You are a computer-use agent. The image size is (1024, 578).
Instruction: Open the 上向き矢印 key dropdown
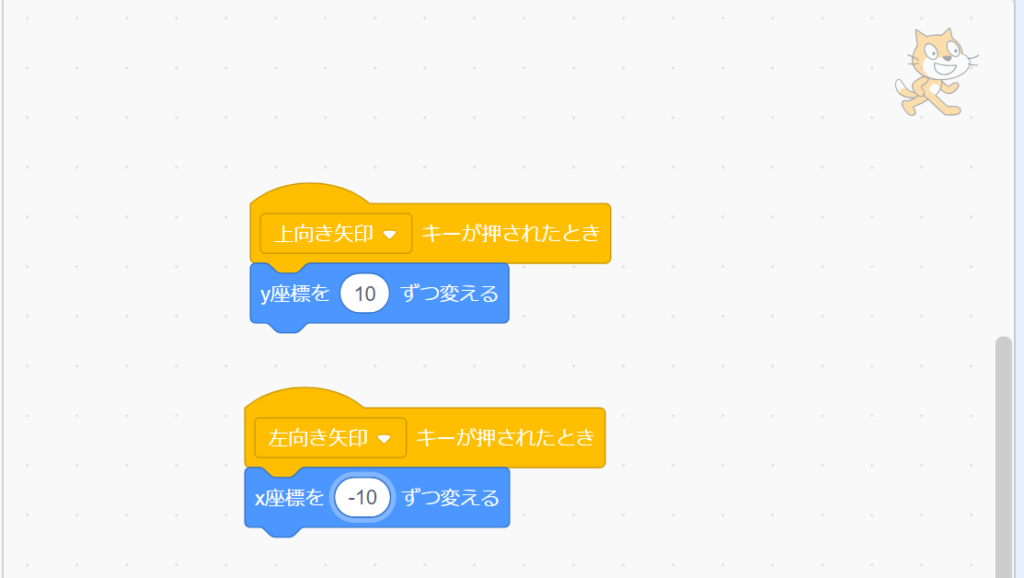(x=389, y=234)
